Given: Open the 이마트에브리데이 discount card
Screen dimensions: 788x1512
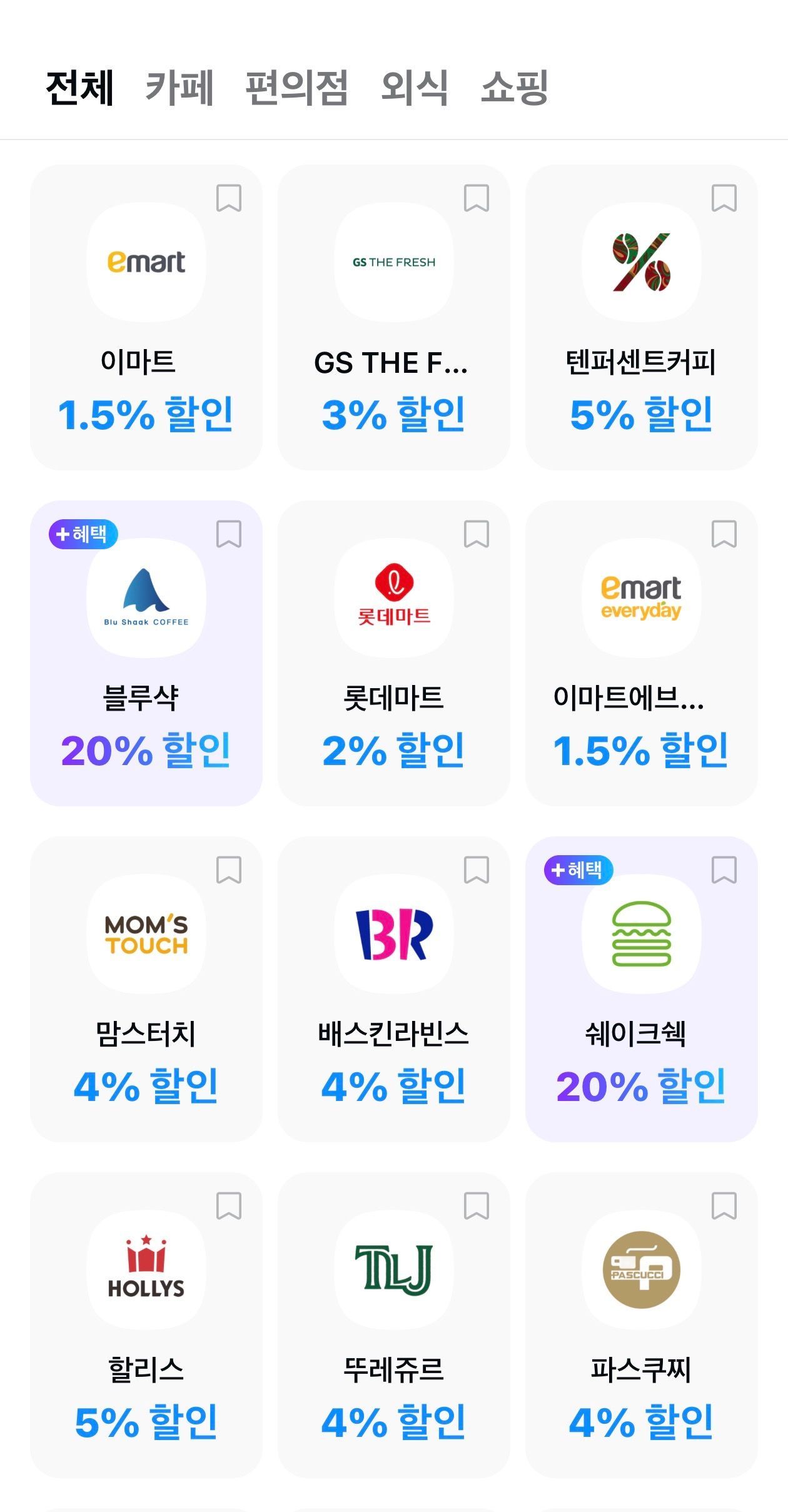Looking at the screenshot, I should coord(642,653).
